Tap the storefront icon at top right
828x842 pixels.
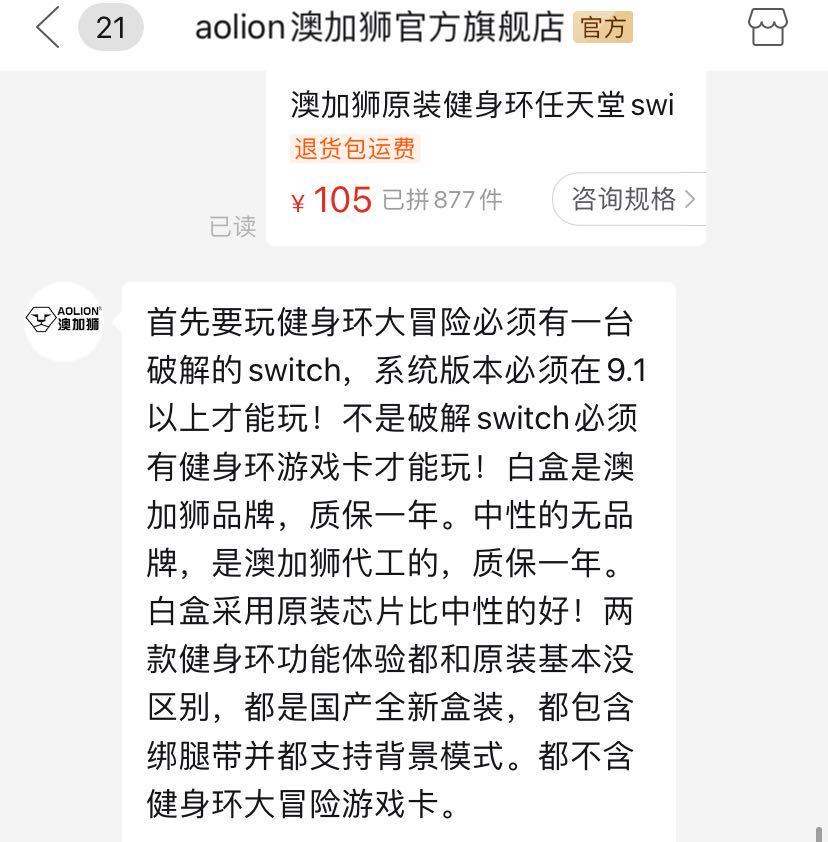click(766, 27)
